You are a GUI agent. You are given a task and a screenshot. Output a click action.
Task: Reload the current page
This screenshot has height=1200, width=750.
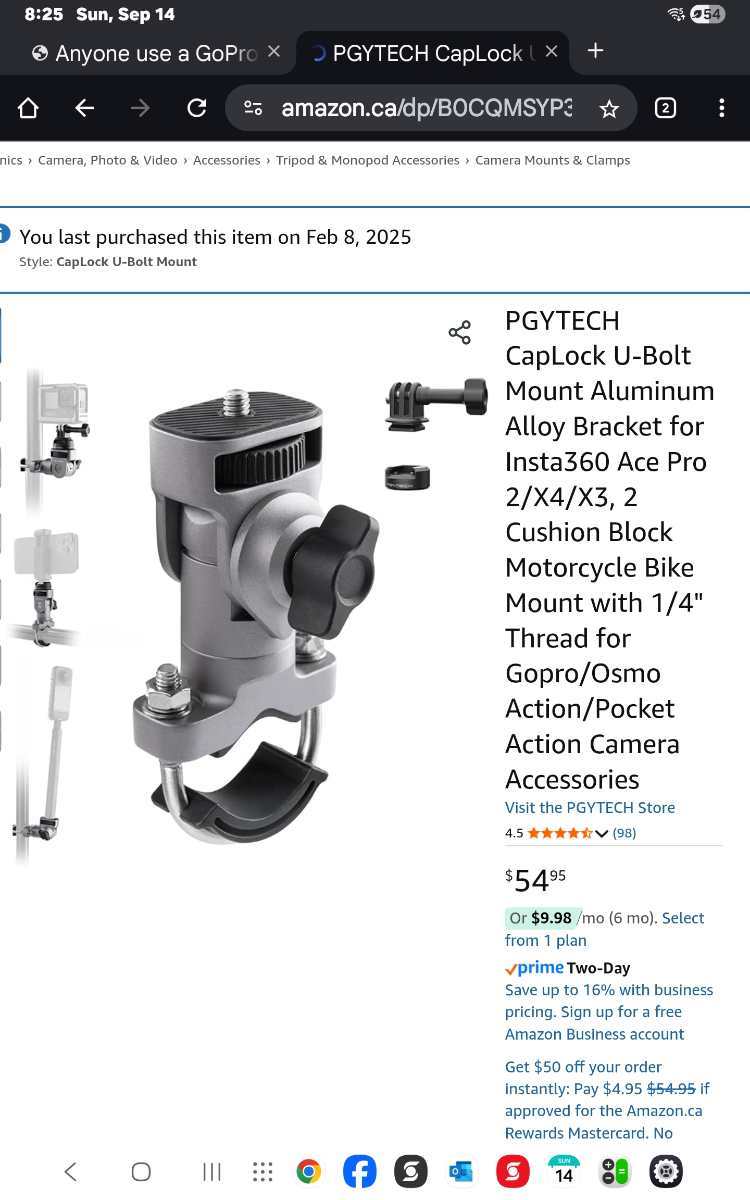(197, 108)
